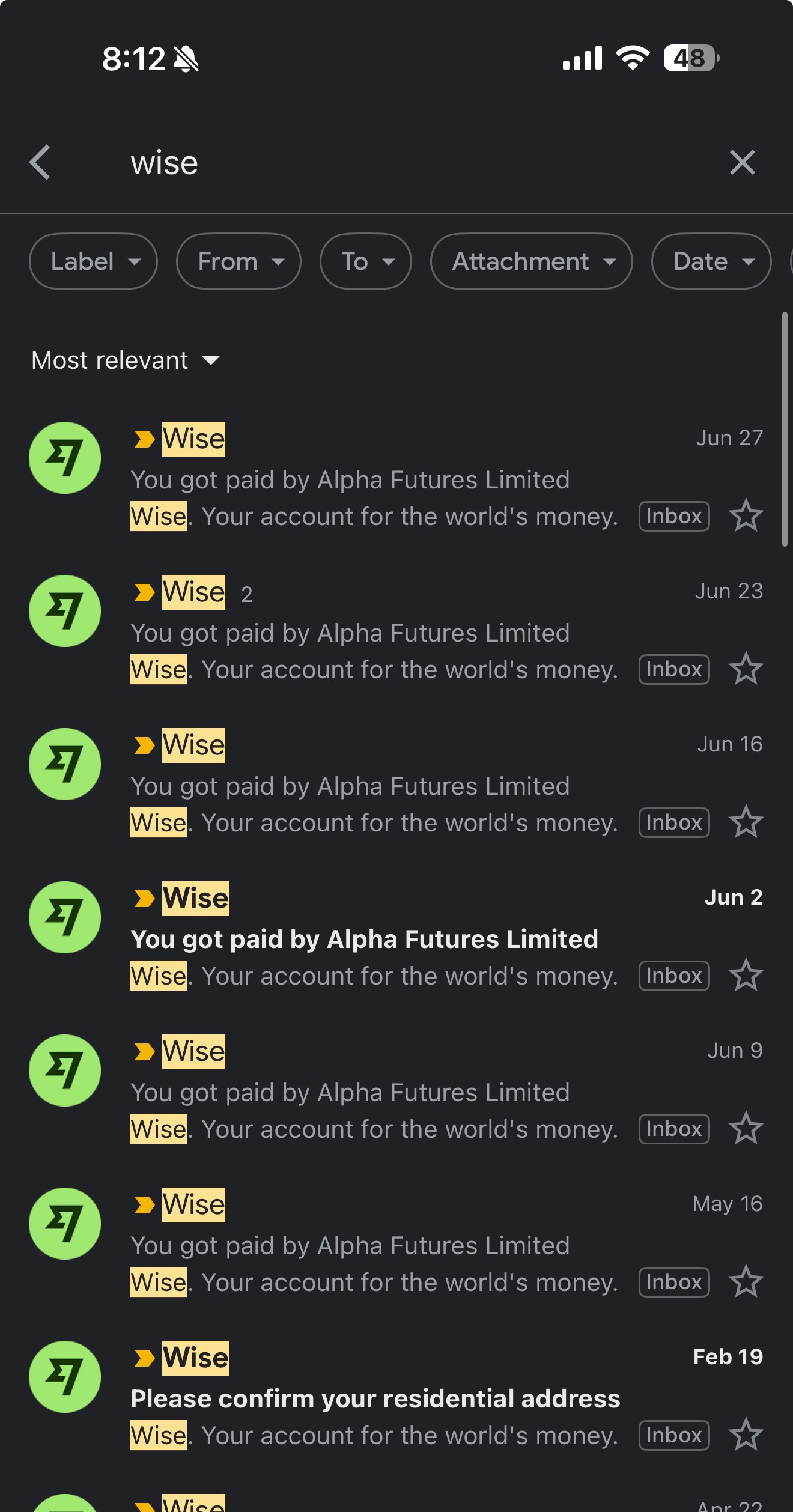The height and width of the screenshot is (1512, 793).
Task: Star the Feb 19 residential address email
Action: pos(746,1435)
